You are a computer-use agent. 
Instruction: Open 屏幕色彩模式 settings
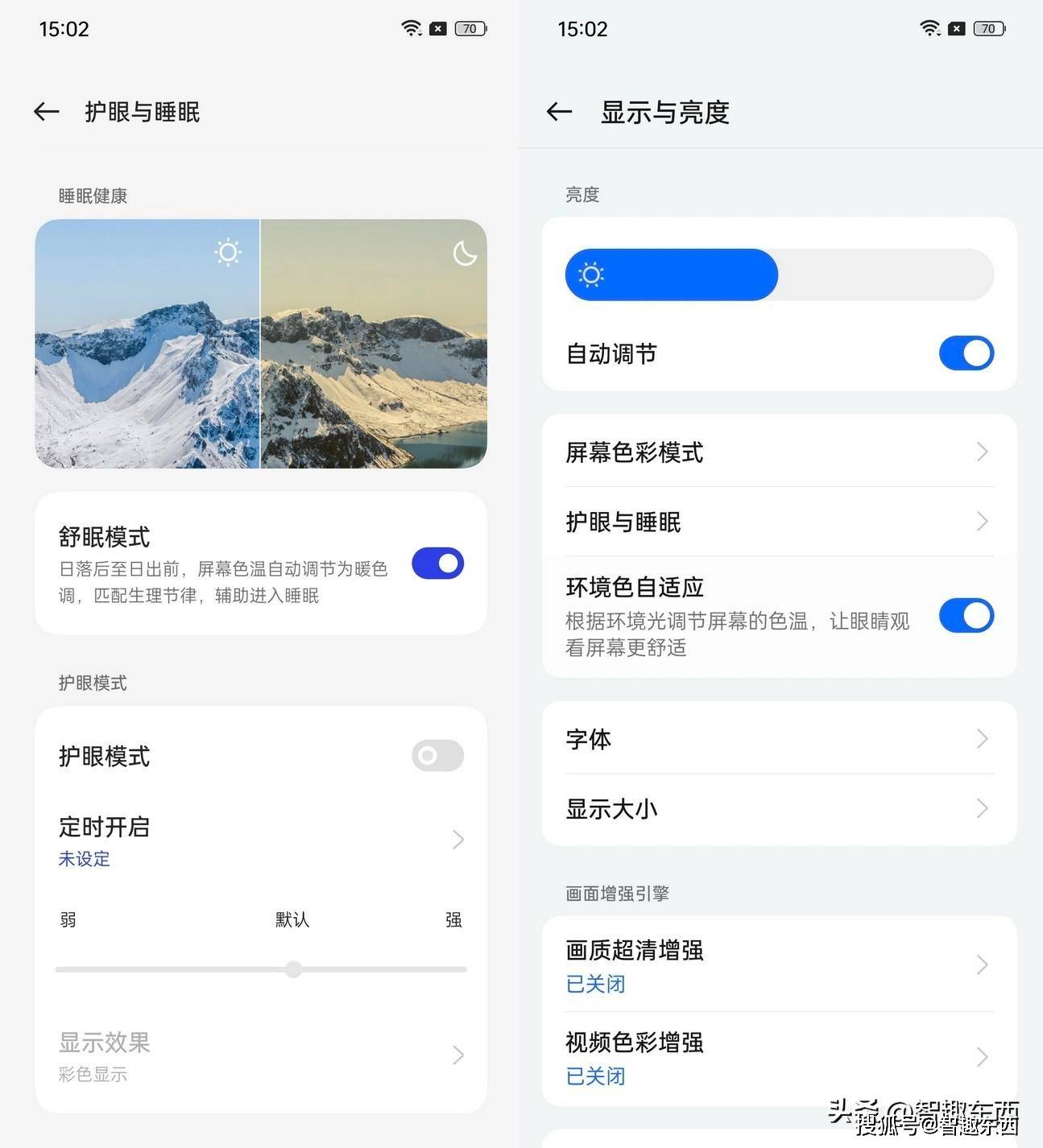coord(779,452)
